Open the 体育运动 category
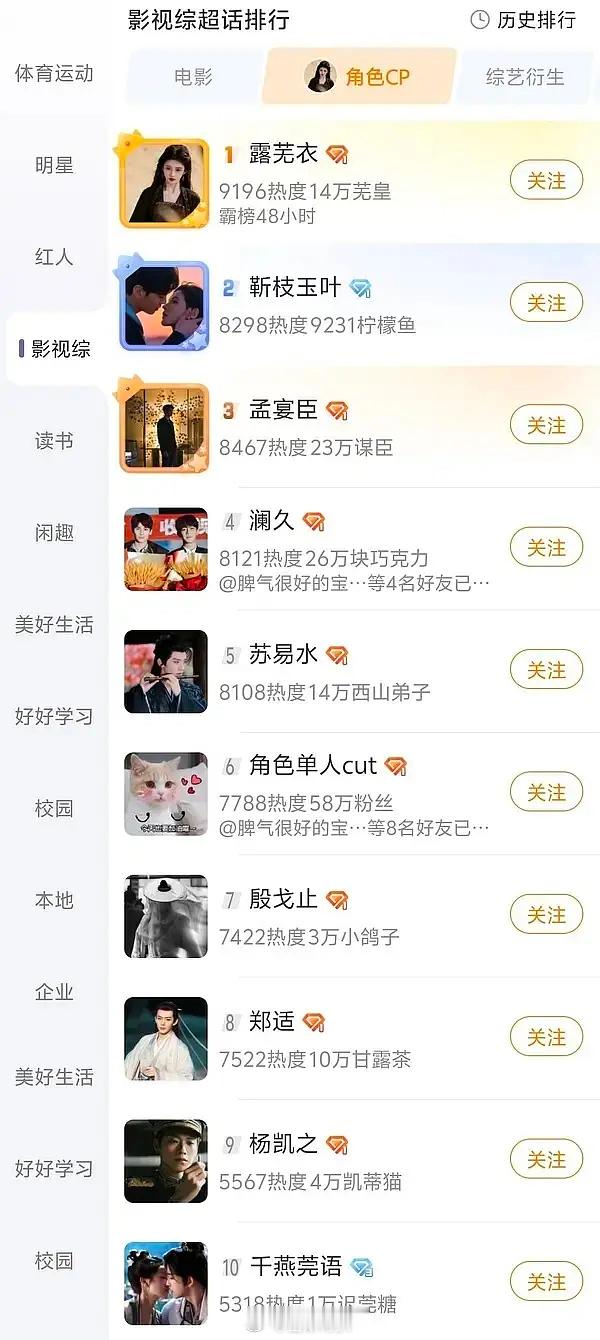 click(x=54, y=73)
